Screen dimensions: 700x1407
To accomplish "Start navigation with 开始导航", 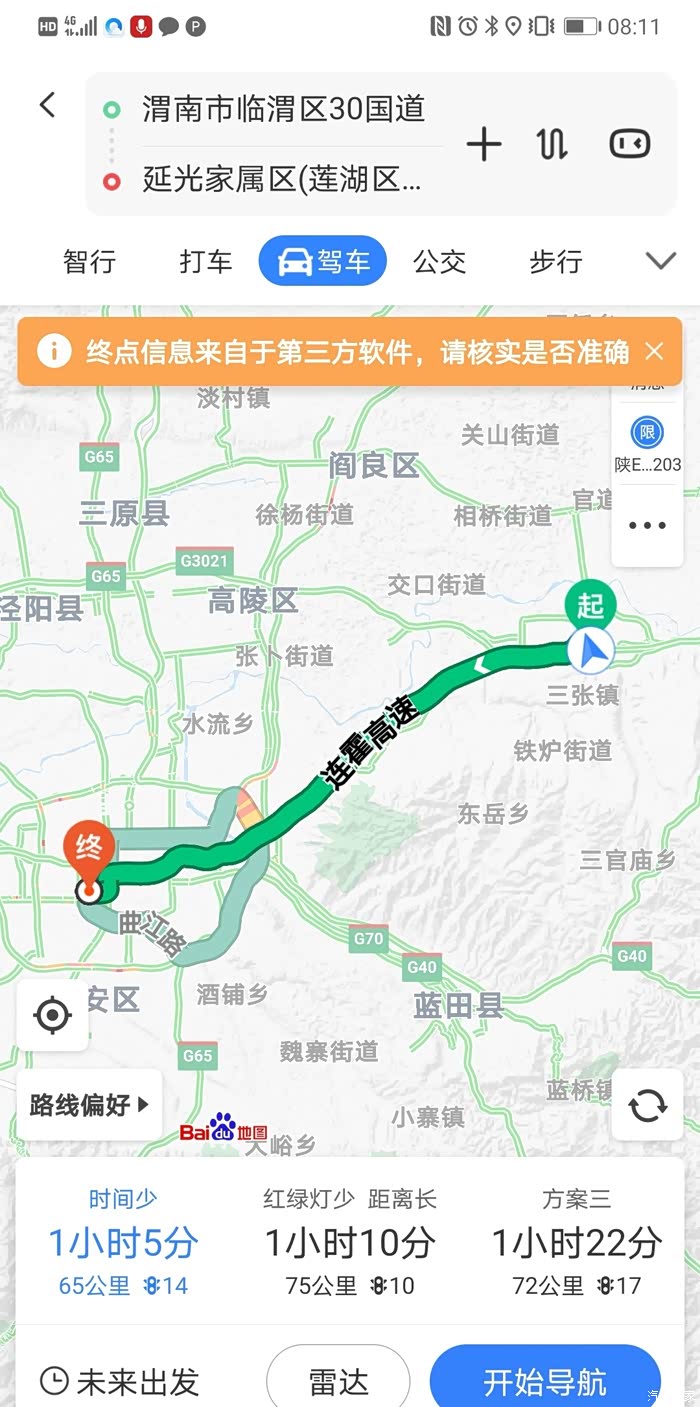I will [546, 1381].
